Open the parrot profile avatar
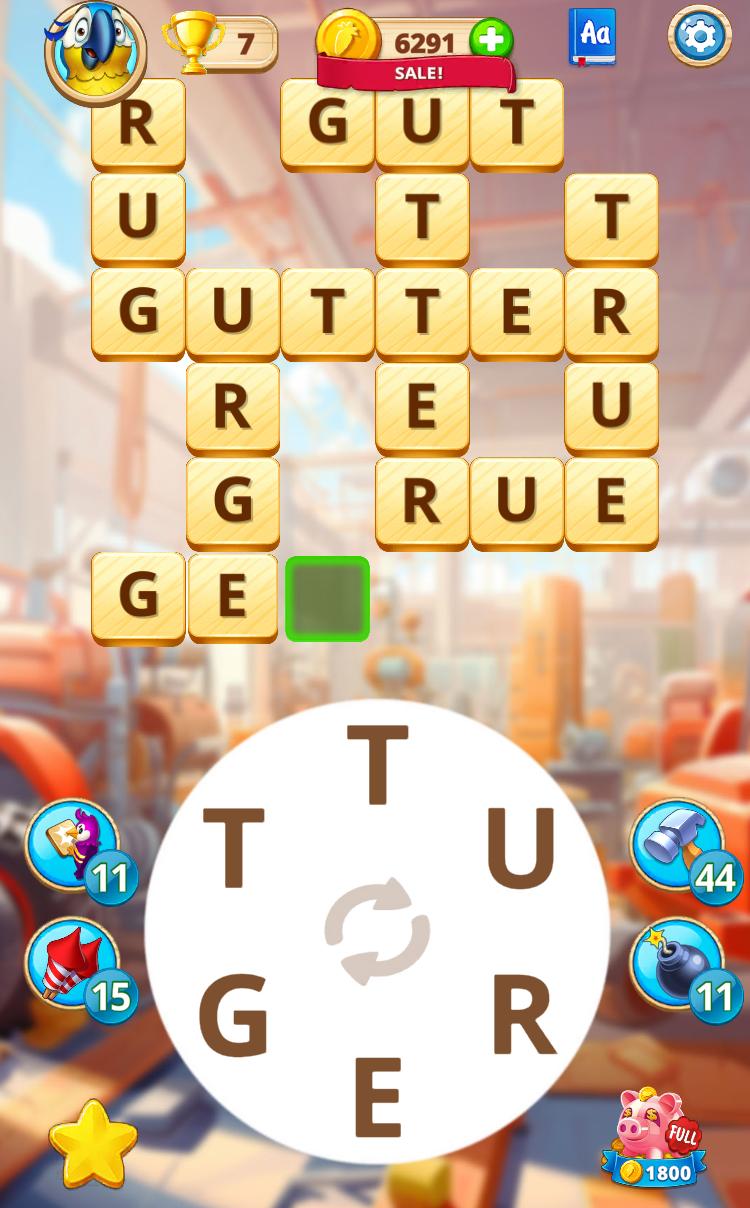 point(95,50)
